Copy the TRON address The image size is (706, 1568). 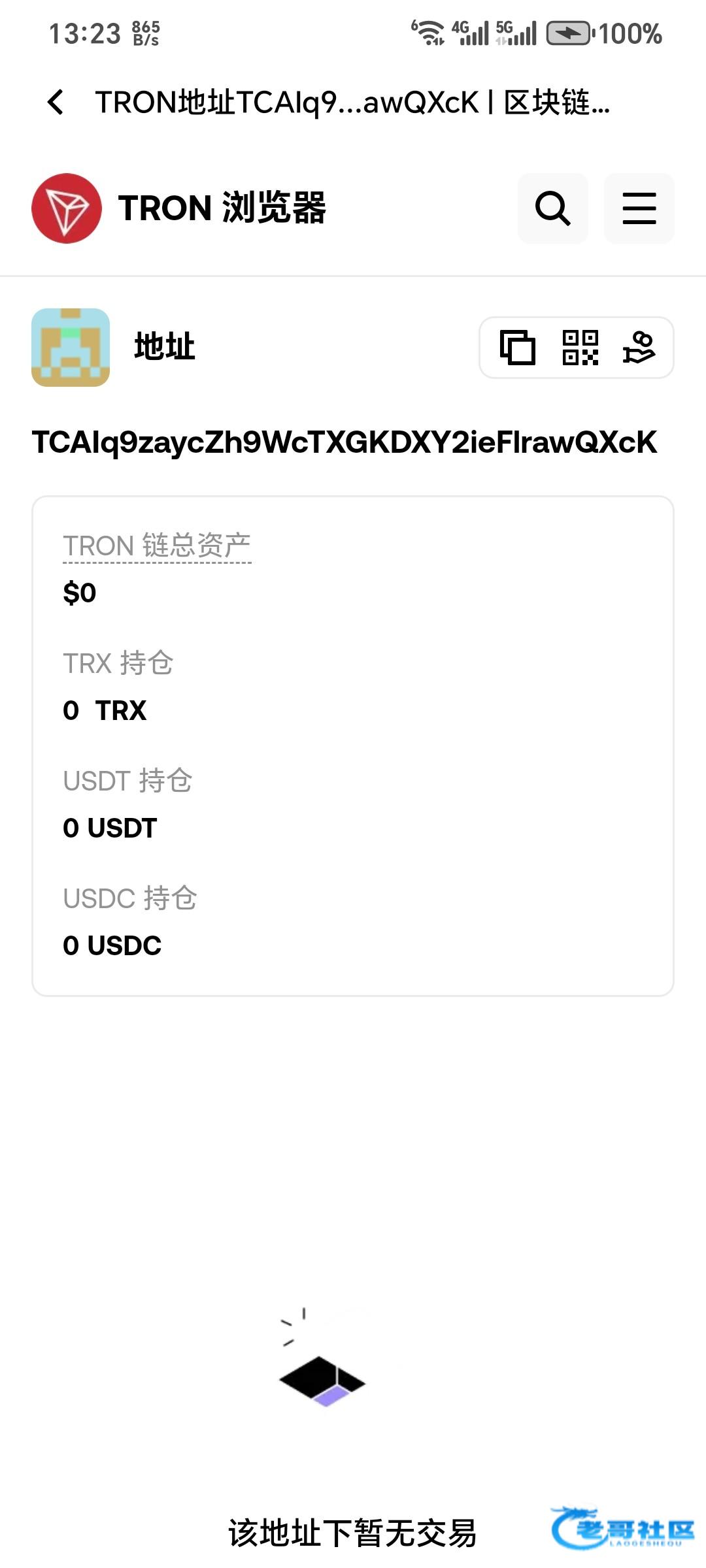click(x=517, y=347)
